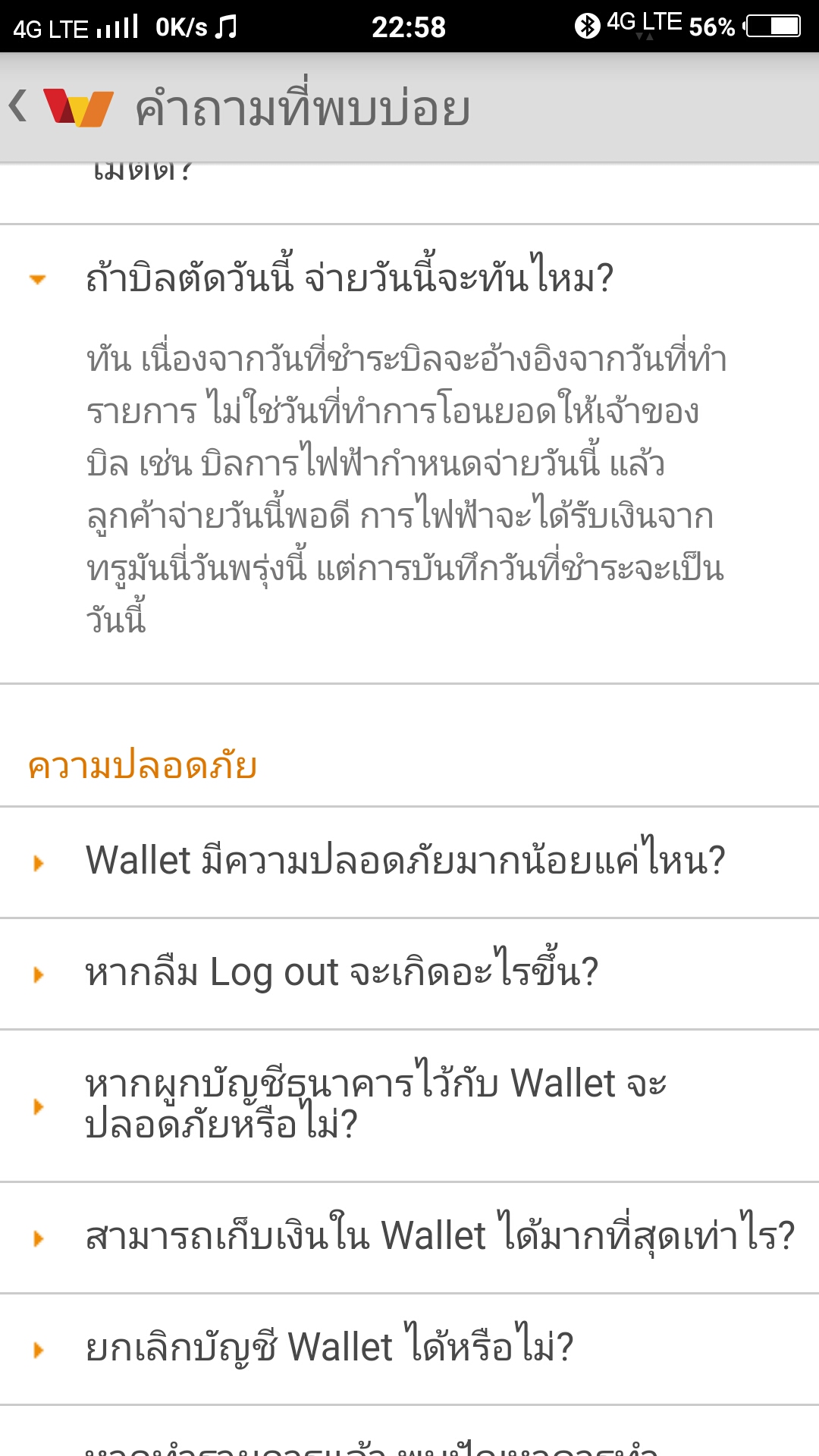
Task: Open 'หากผูกบัญชีธนาคารไว้กับ Wallet จะปลอดภัยหรือไม่?'
Action: [x=409, y=1106]
